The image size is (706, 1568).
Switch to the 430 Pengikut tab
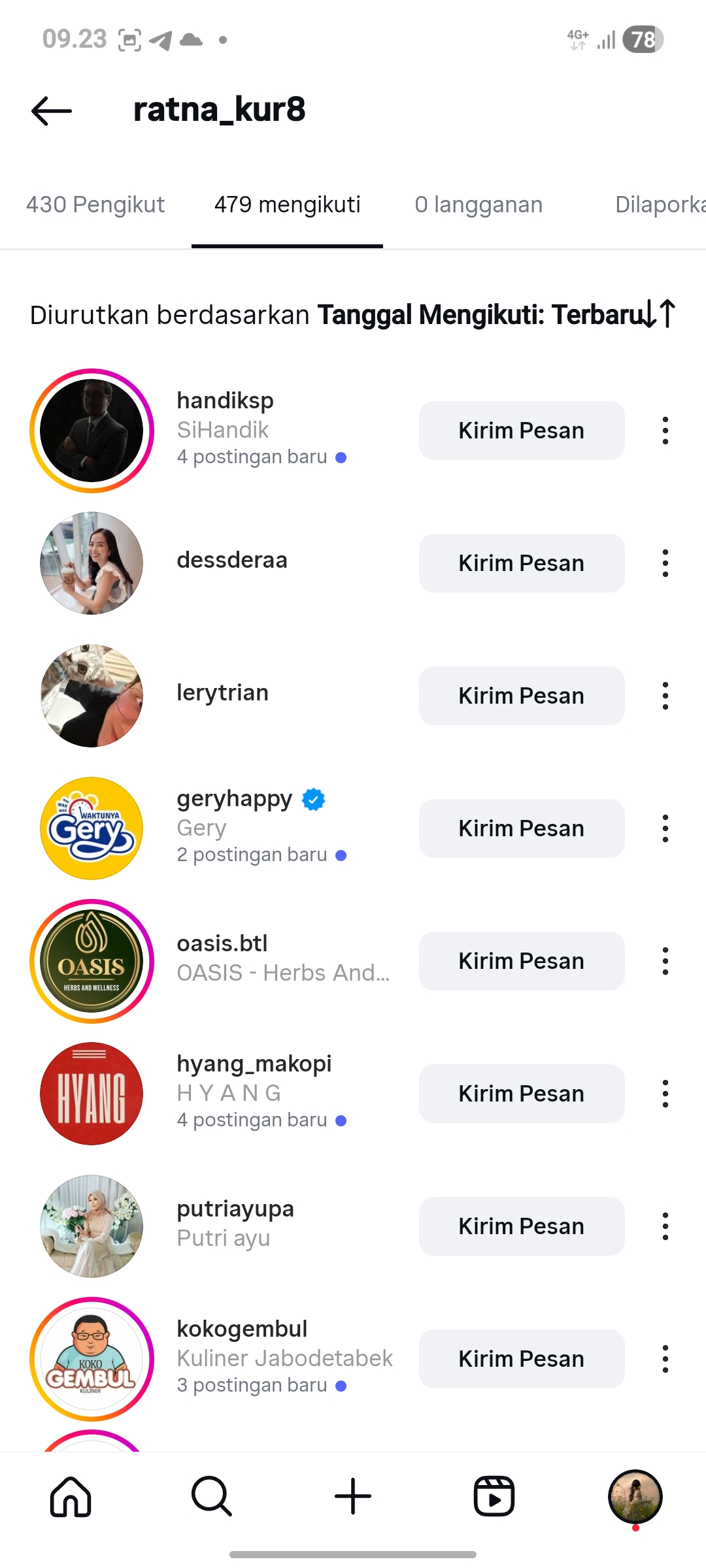pyautogui.click(x=95, y=204)
